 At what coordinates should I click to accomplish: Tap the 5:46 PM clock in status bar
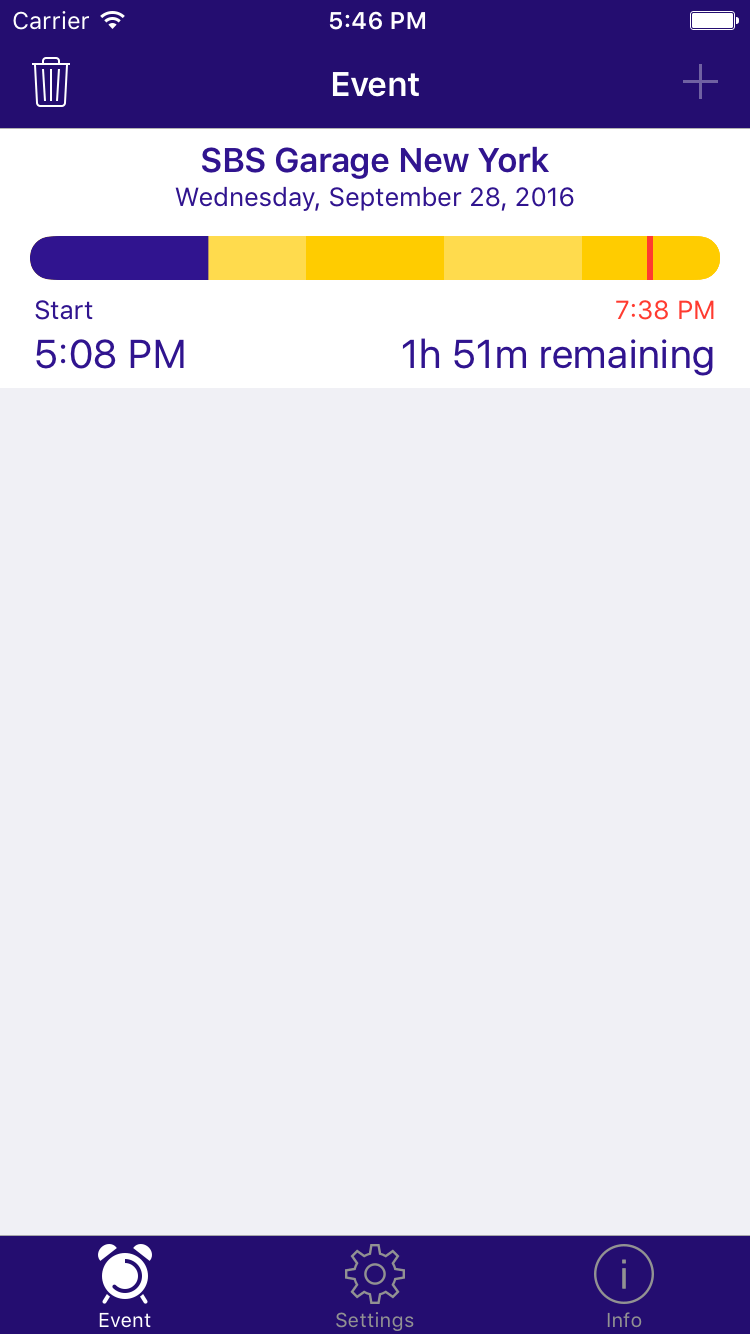click(x=377, y=20)
